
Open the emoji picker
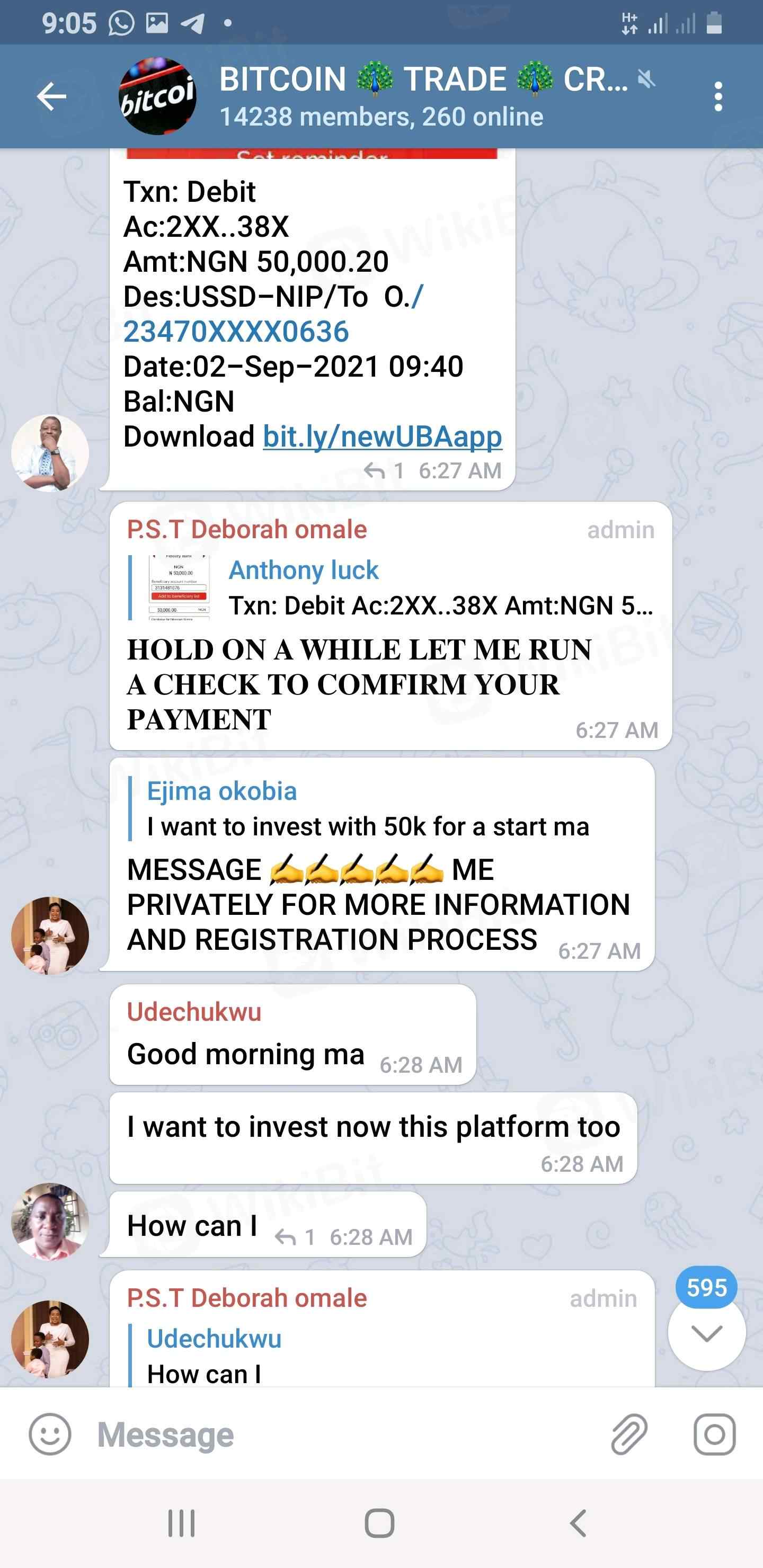[x=50, y=1434]
